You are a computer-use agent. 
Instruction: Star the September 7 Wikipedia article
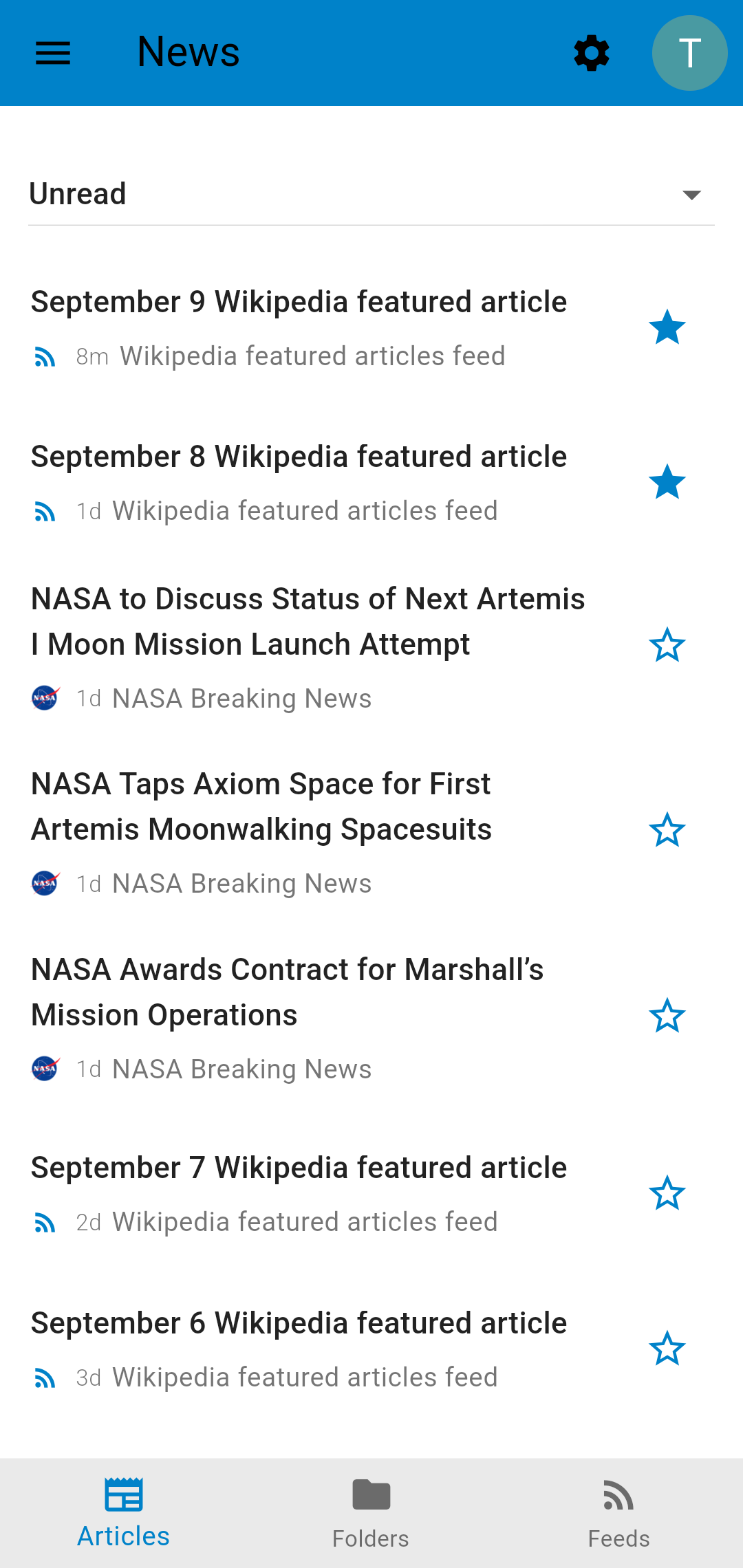(667, 1193)
